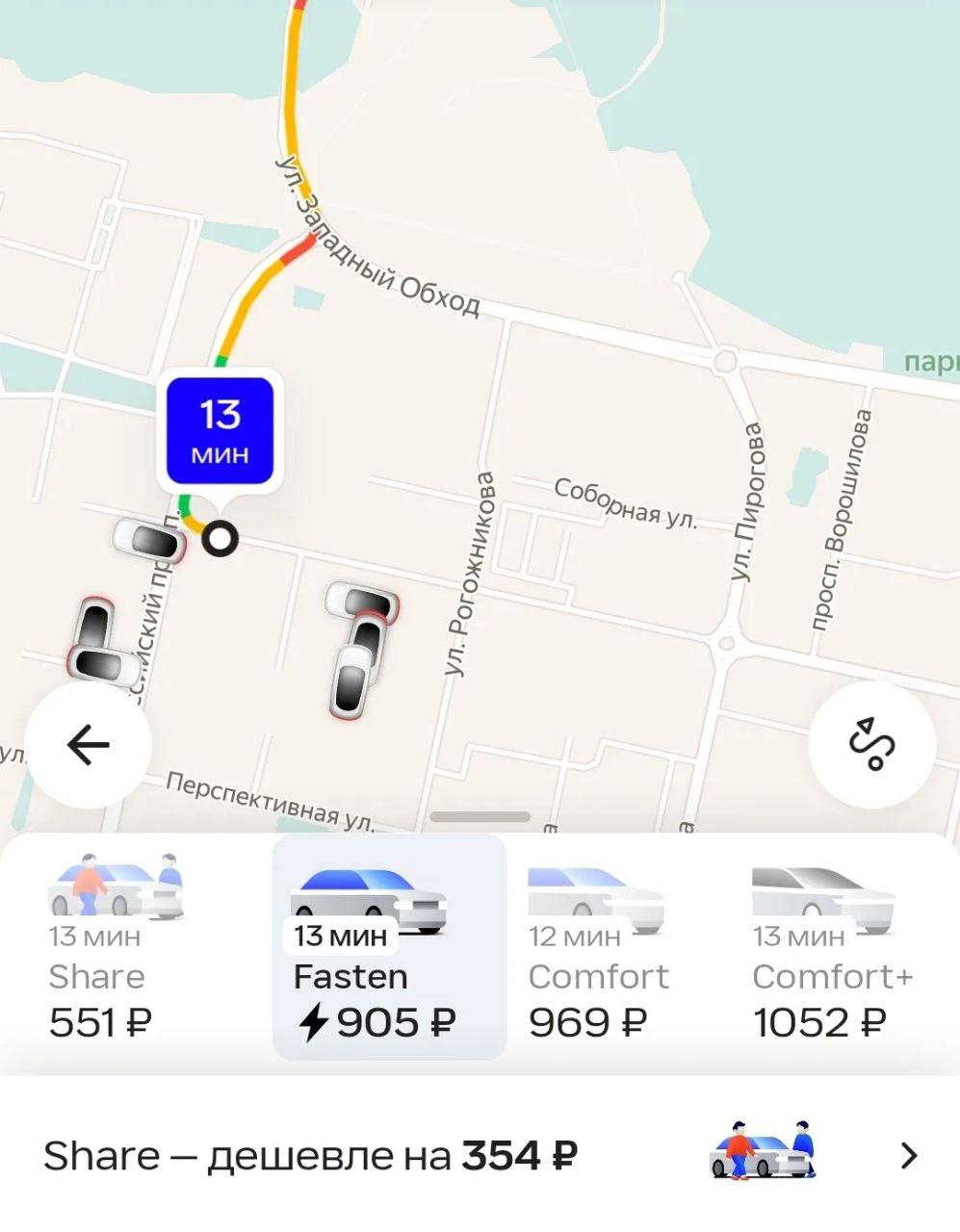The width and height of the screenshot is (960, 1232).
Task: Select the Share tariff for 551 ₽
Action: (x=116, y=950)
